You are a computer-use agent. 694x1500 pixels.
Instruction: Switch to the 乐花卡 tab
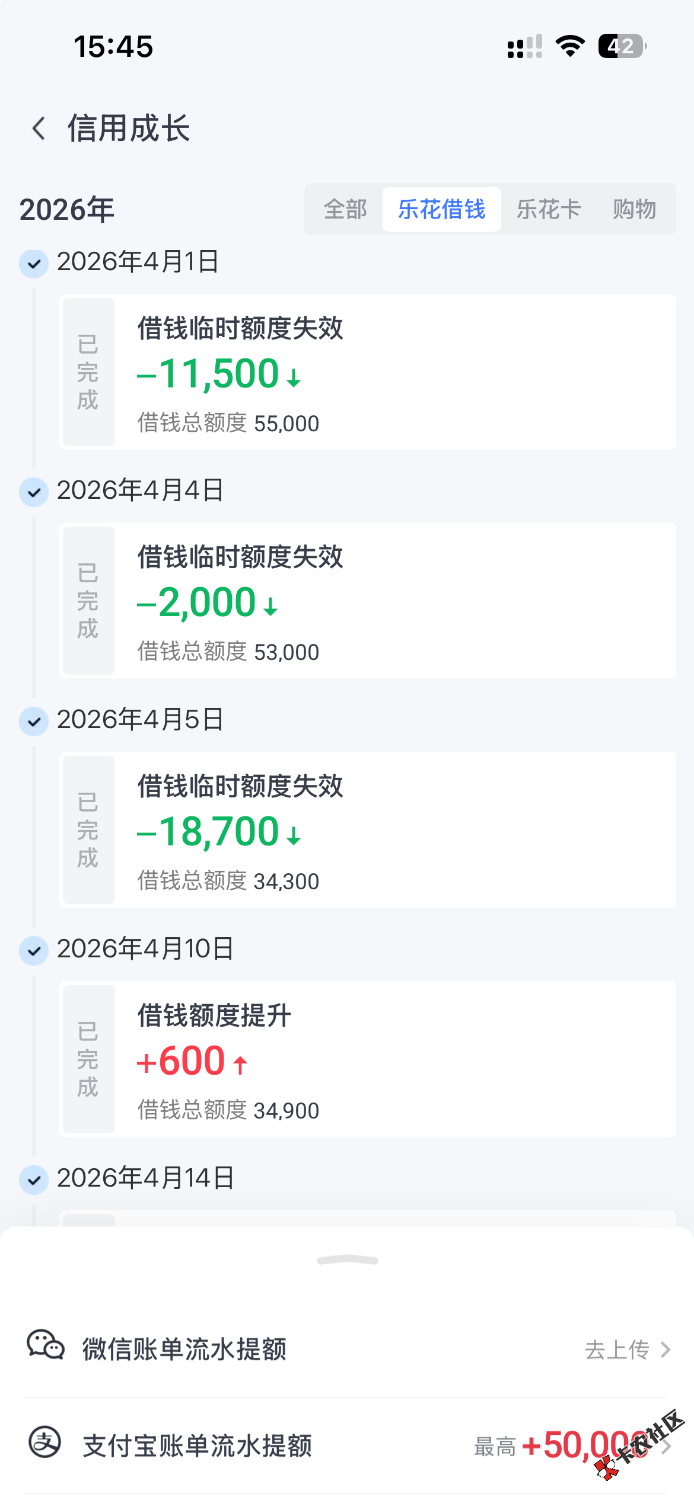coord(548,209)
